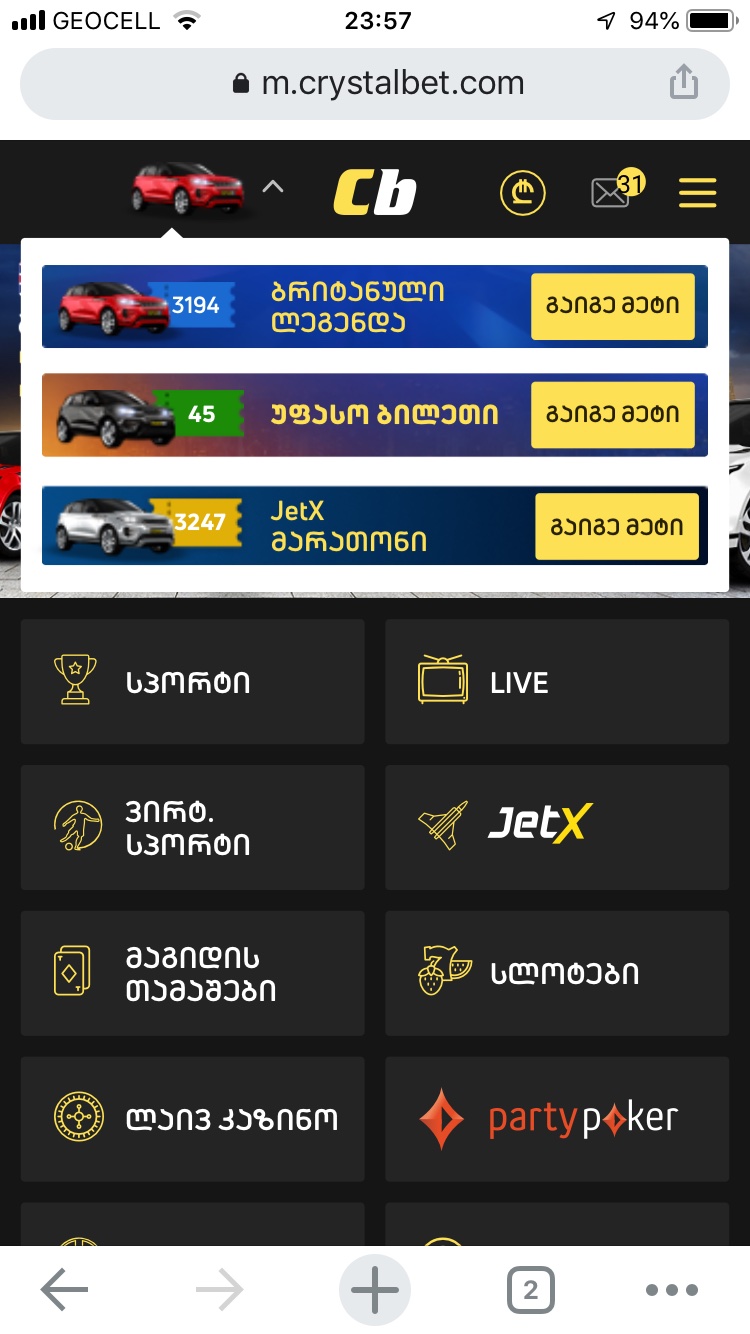
Task: Tap გაიგე მეტი on უფასო ბილეთი banner
Action: 612,414
